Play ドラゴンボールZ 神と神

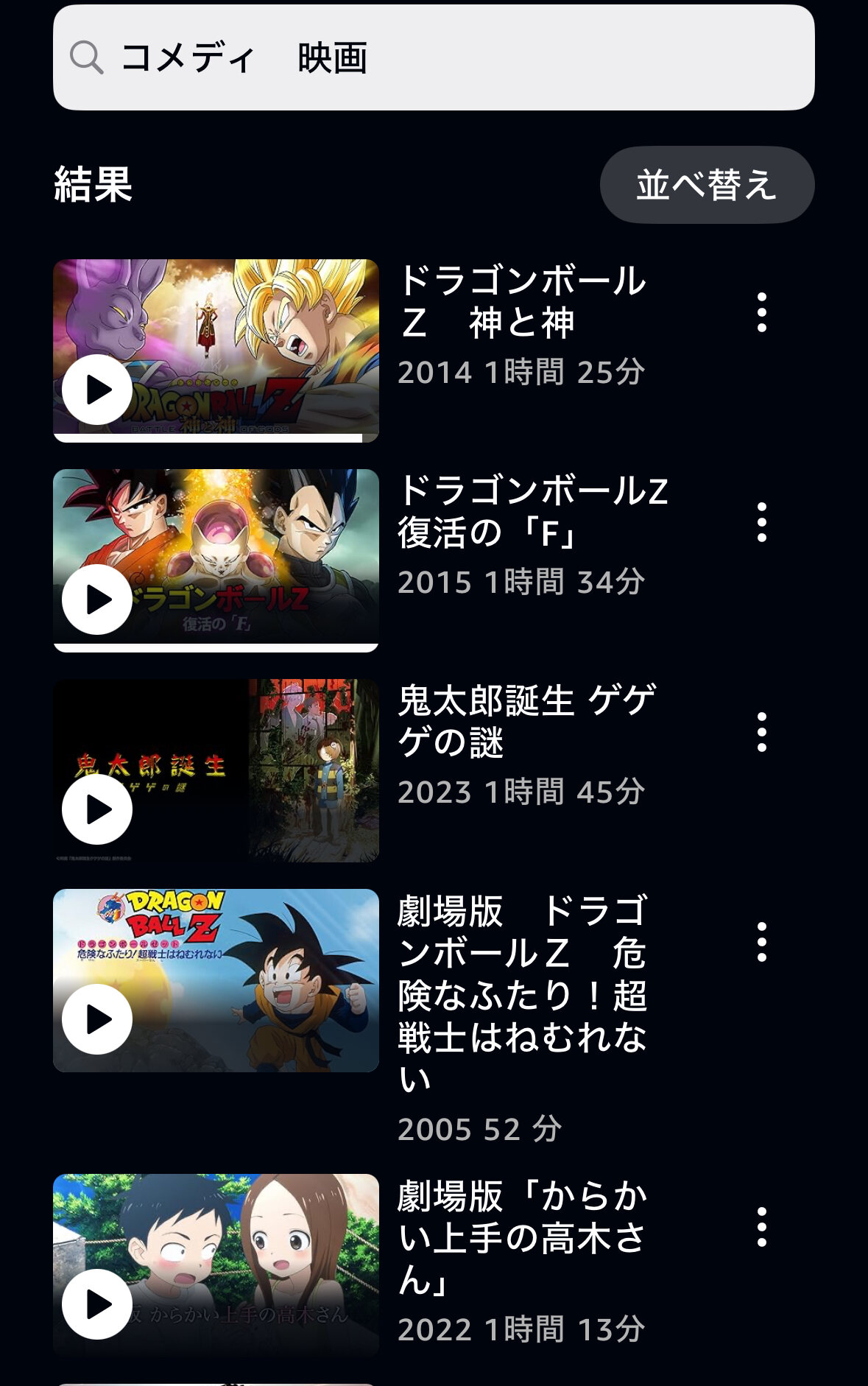97,390
